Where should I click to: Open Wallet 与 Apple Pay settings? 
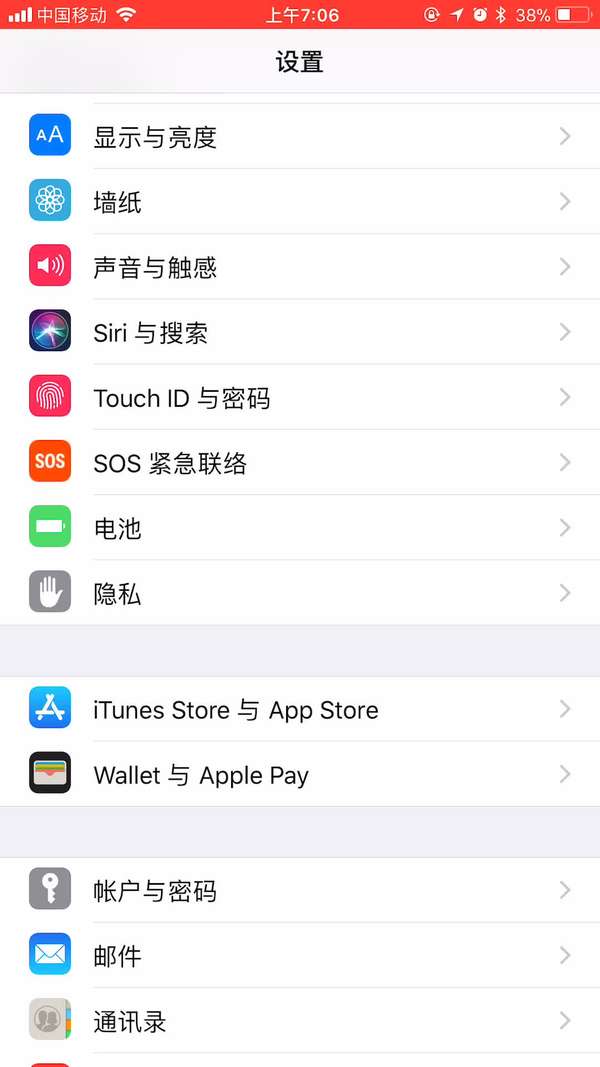click(x=300, y=774)
